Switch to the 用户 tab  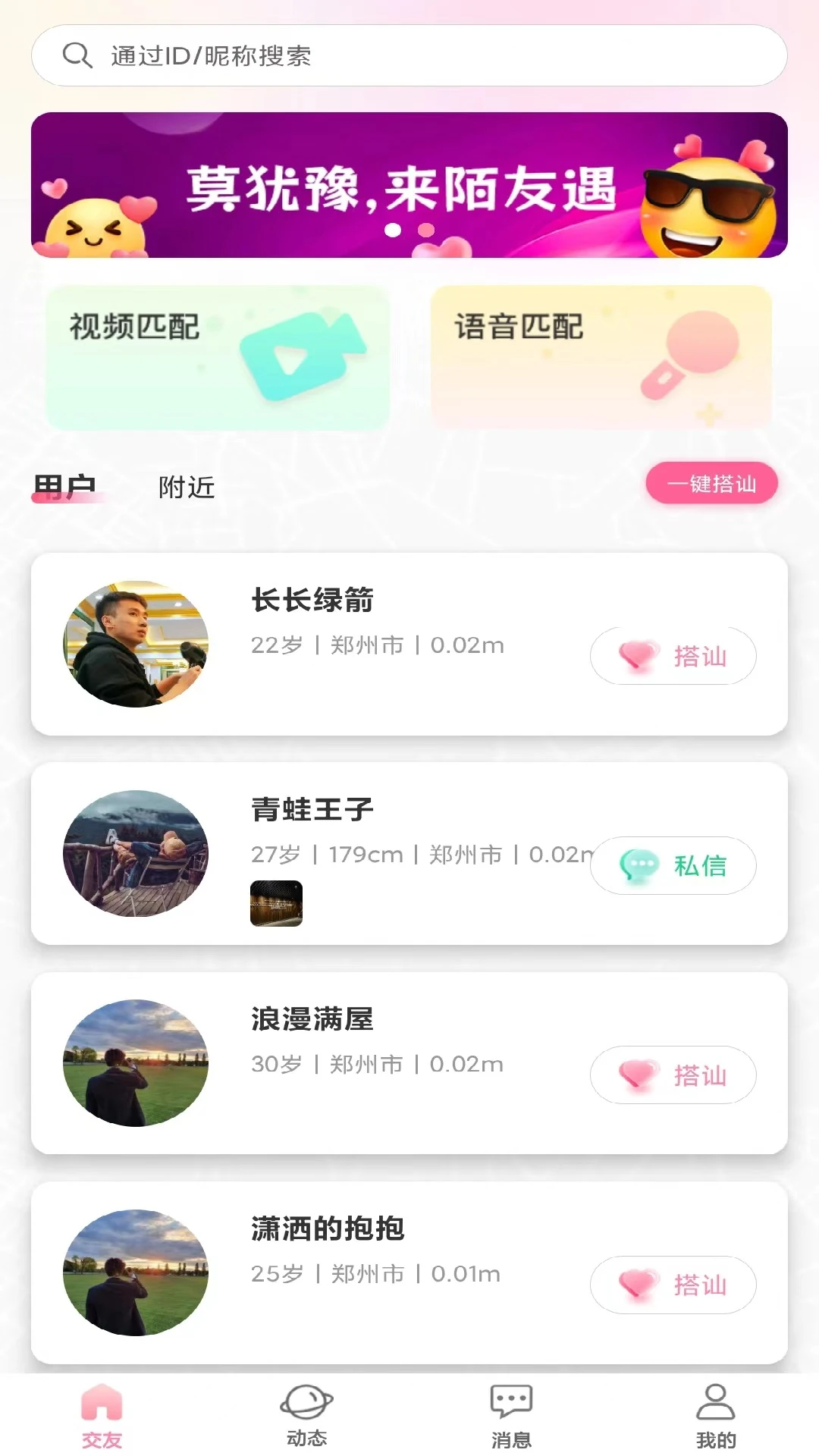(x=65, y=487)
